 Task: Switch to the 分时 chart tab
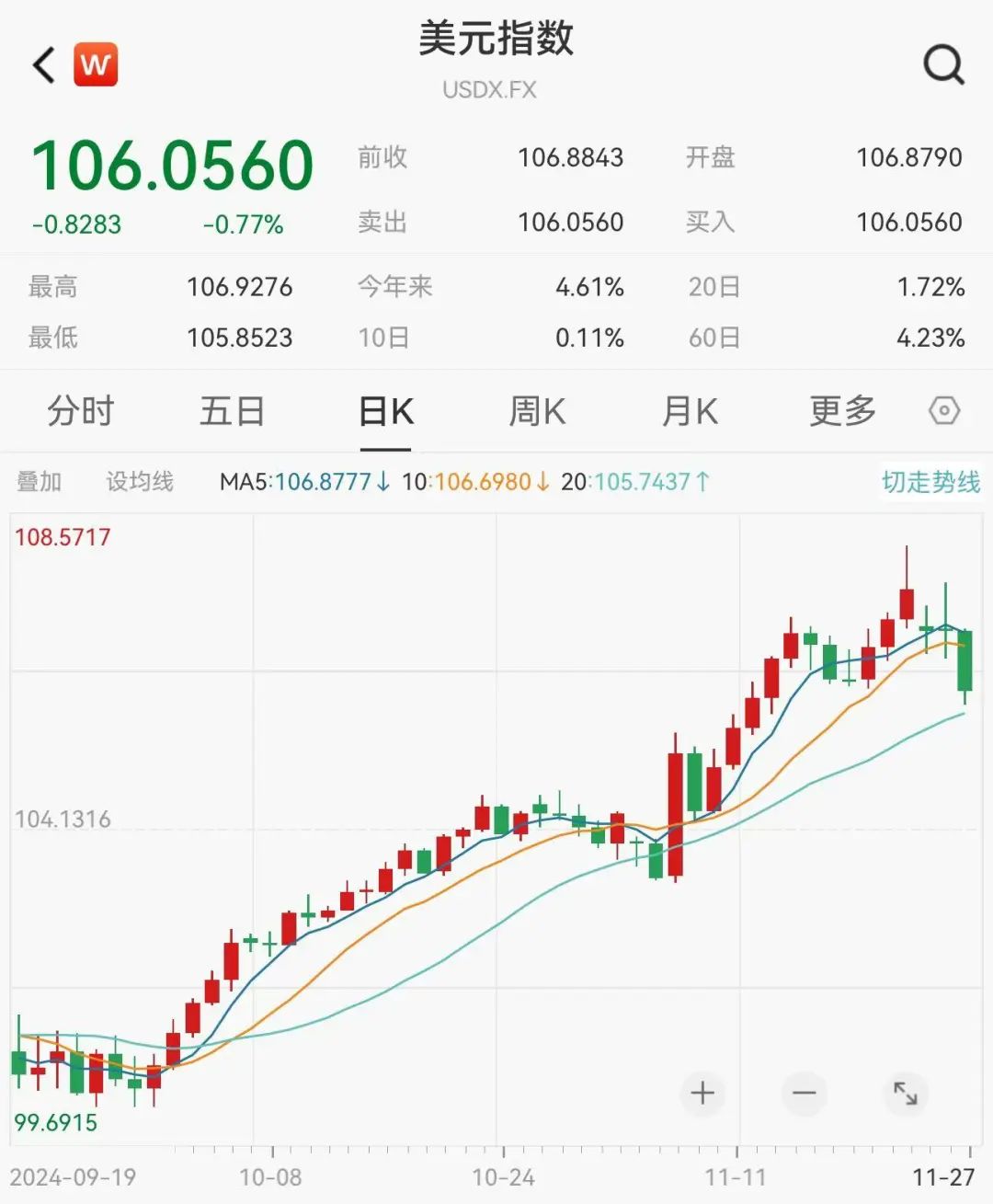pos(80,411)
